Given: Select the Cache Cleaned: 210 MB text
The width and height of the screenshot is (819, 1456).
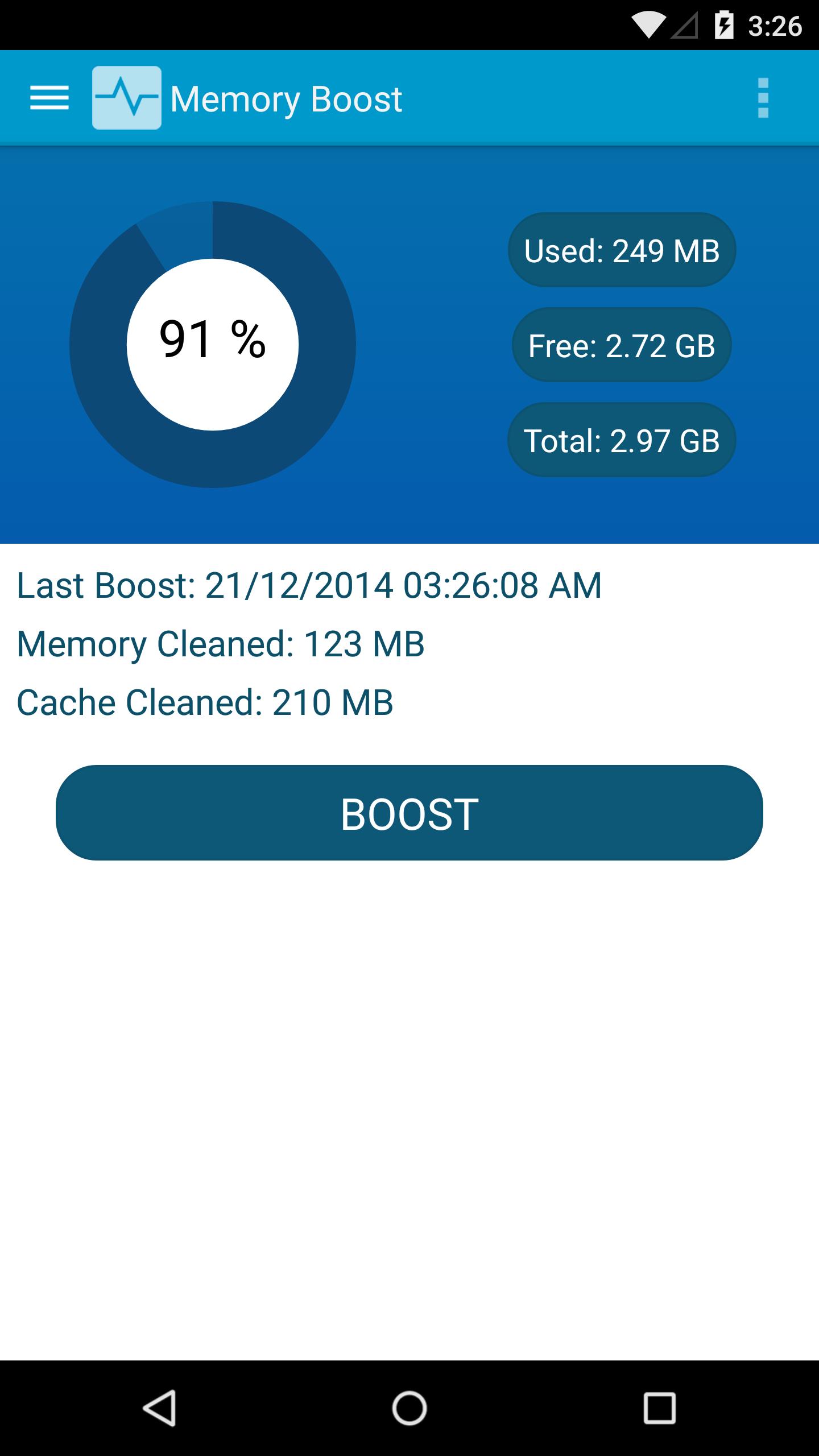Looking at the screenshot, I should tap(206, 703).
